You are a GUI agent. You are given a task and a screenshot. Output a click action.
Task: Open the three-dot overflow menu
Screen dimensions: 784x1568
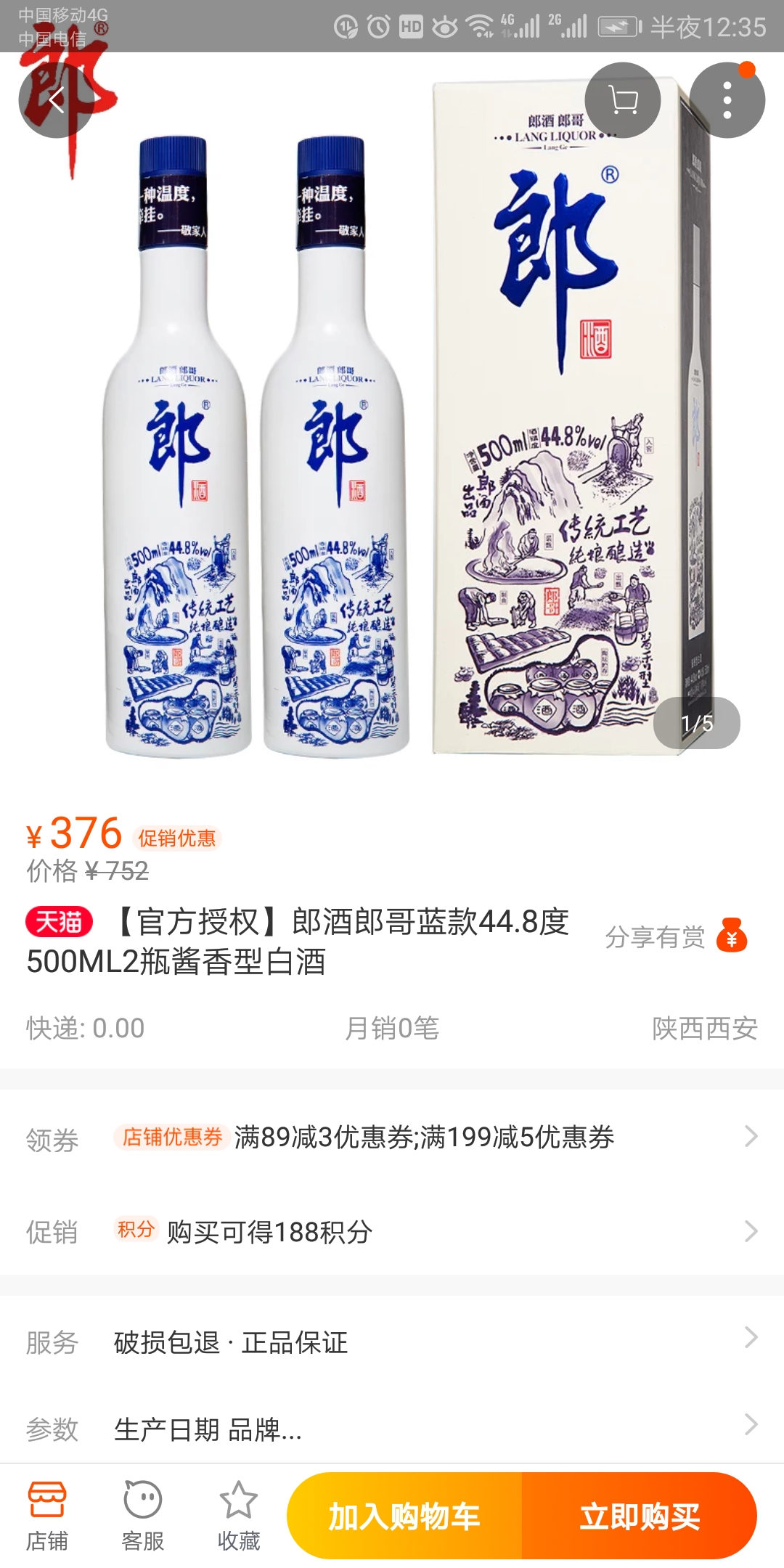727,100
